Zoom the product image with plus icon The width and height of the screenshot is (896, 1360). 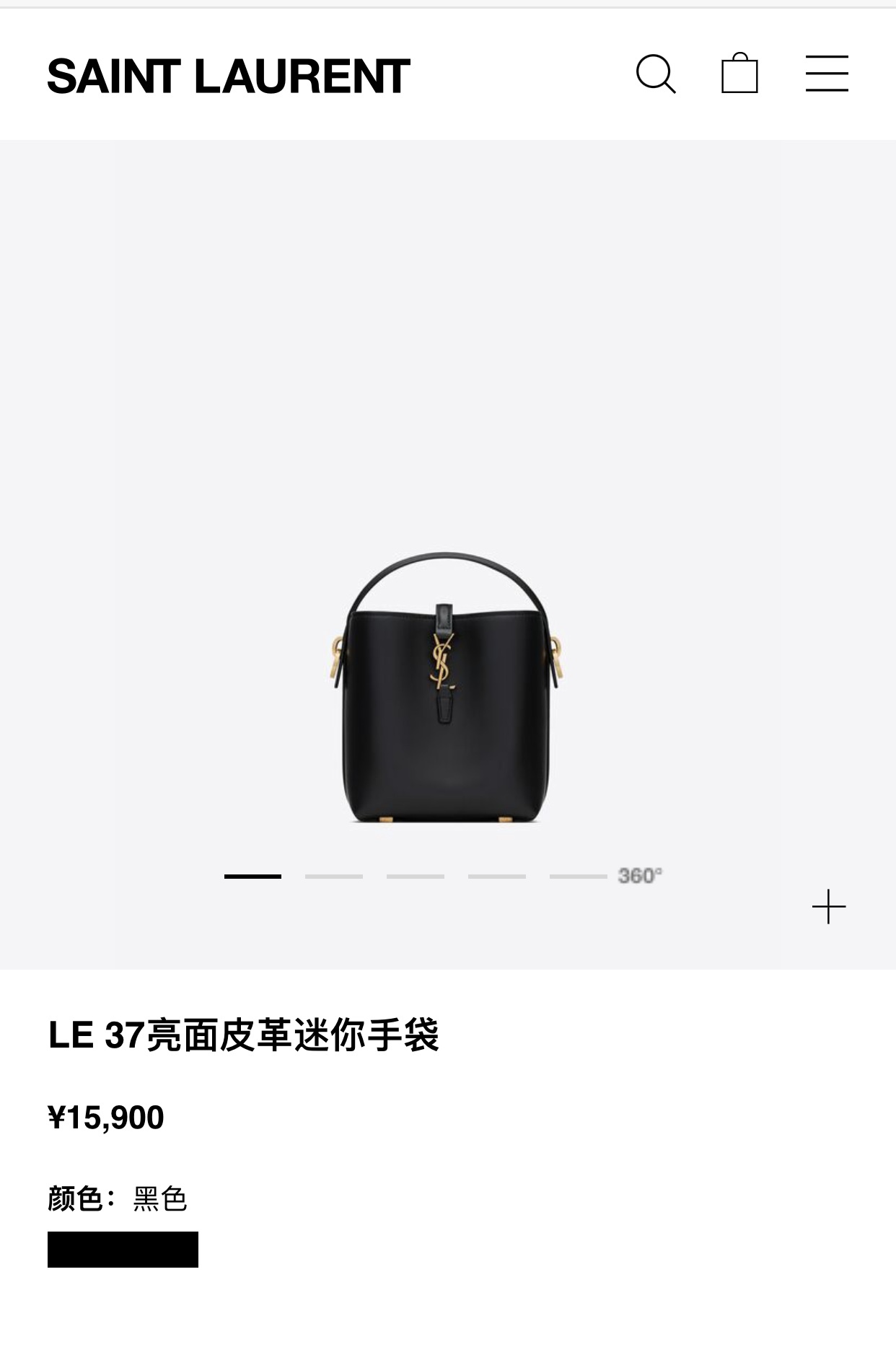pos(828,906)
